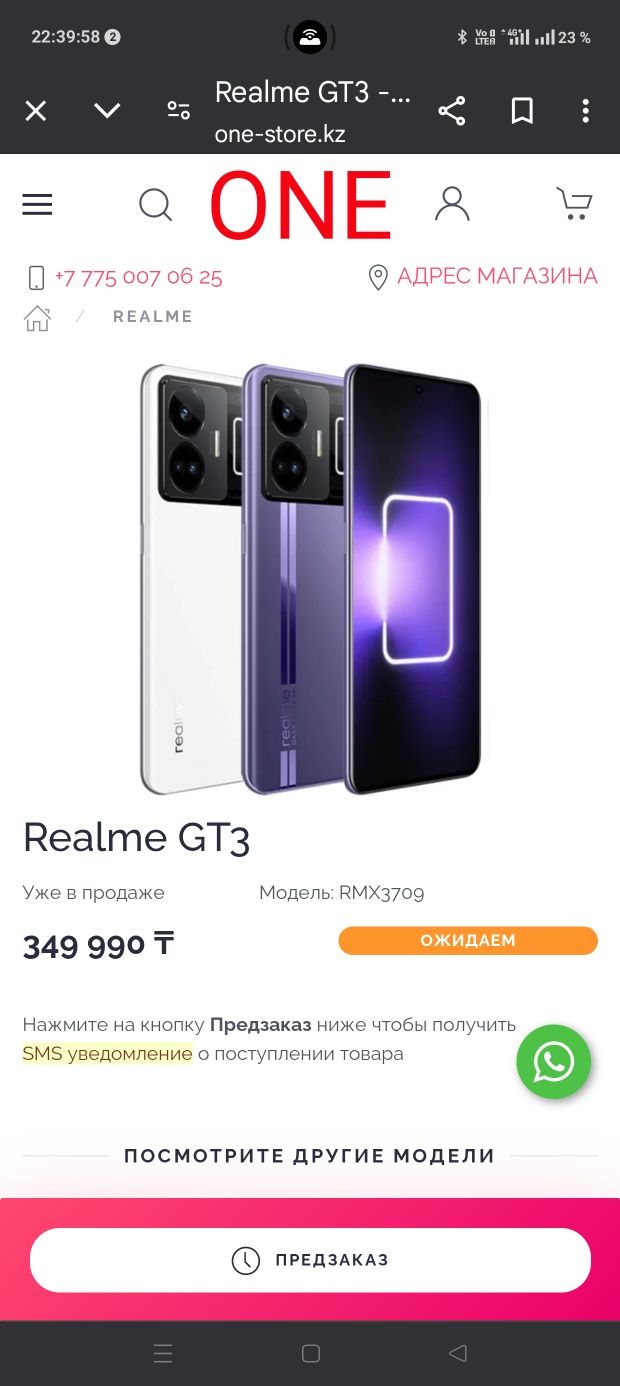Open site settings icon beside the URL
620x1386 pixels.
point(178,111)
